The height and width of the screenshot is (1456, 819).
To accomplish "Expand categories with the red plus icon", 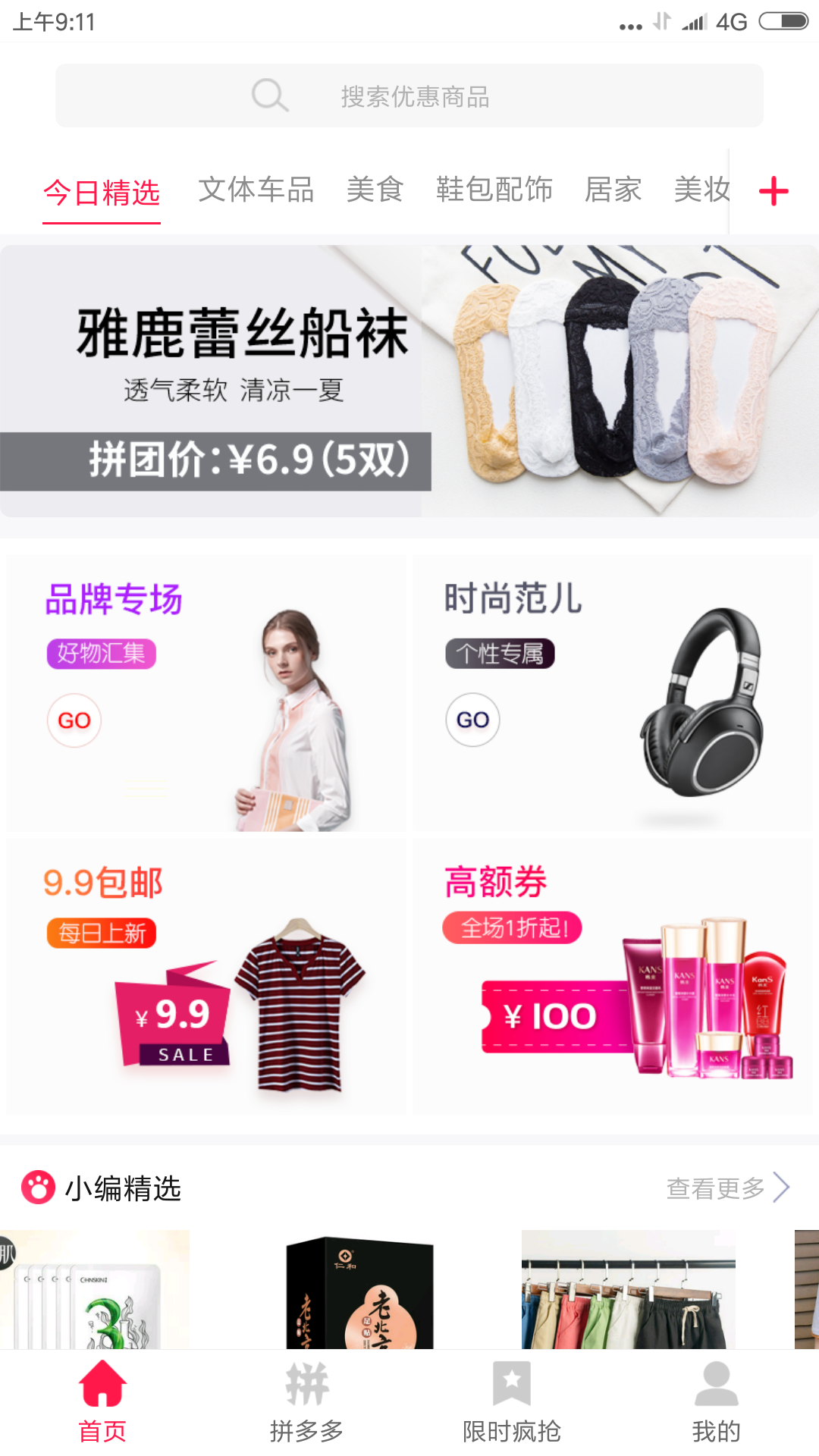I will 773,191.
